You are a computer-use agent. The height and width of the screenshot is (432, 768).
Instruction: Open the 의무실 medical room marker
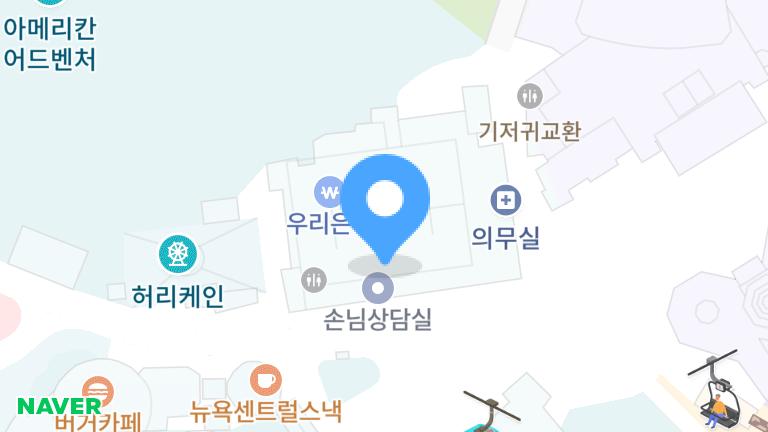[506, 200]
